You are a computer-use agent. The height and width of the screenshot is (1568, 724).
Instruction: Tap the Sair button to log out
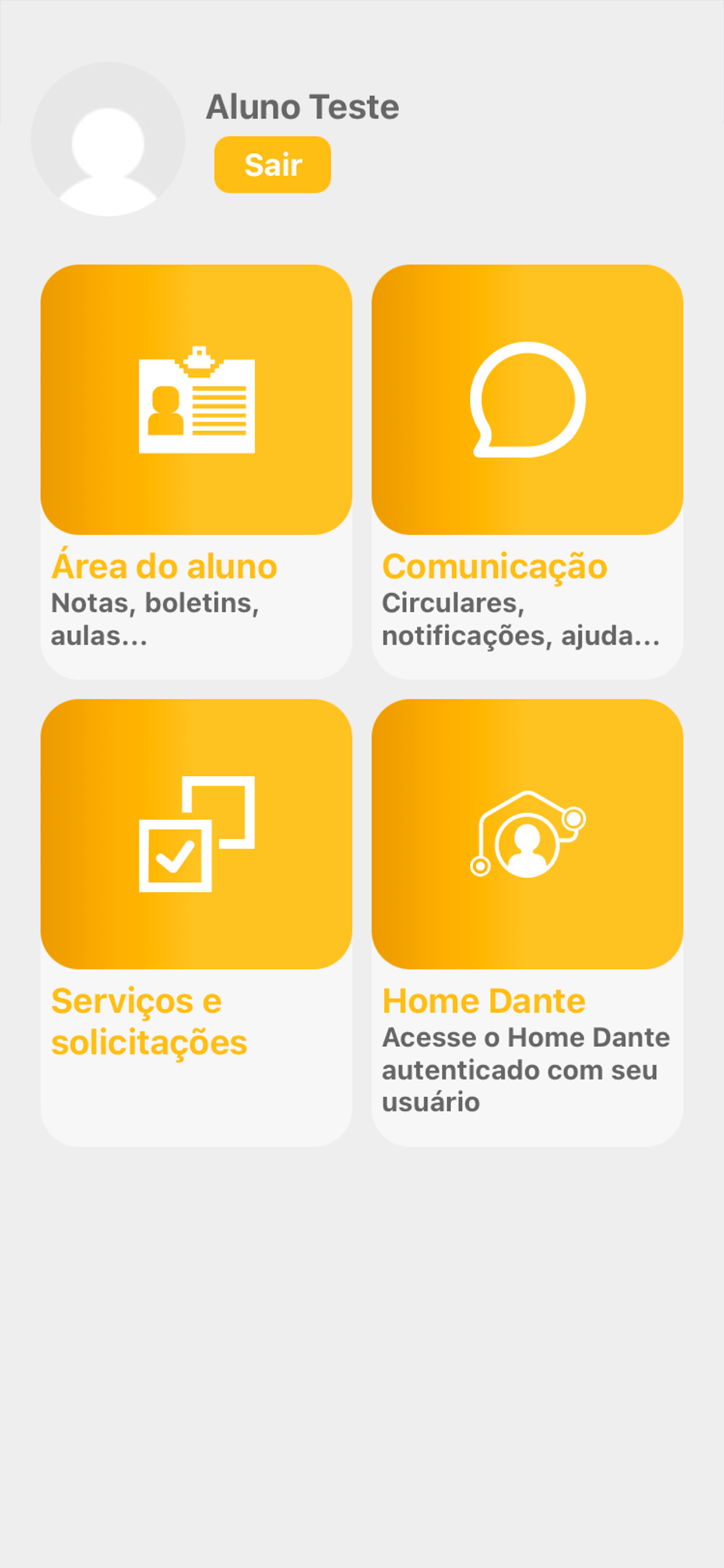[273, 164]
